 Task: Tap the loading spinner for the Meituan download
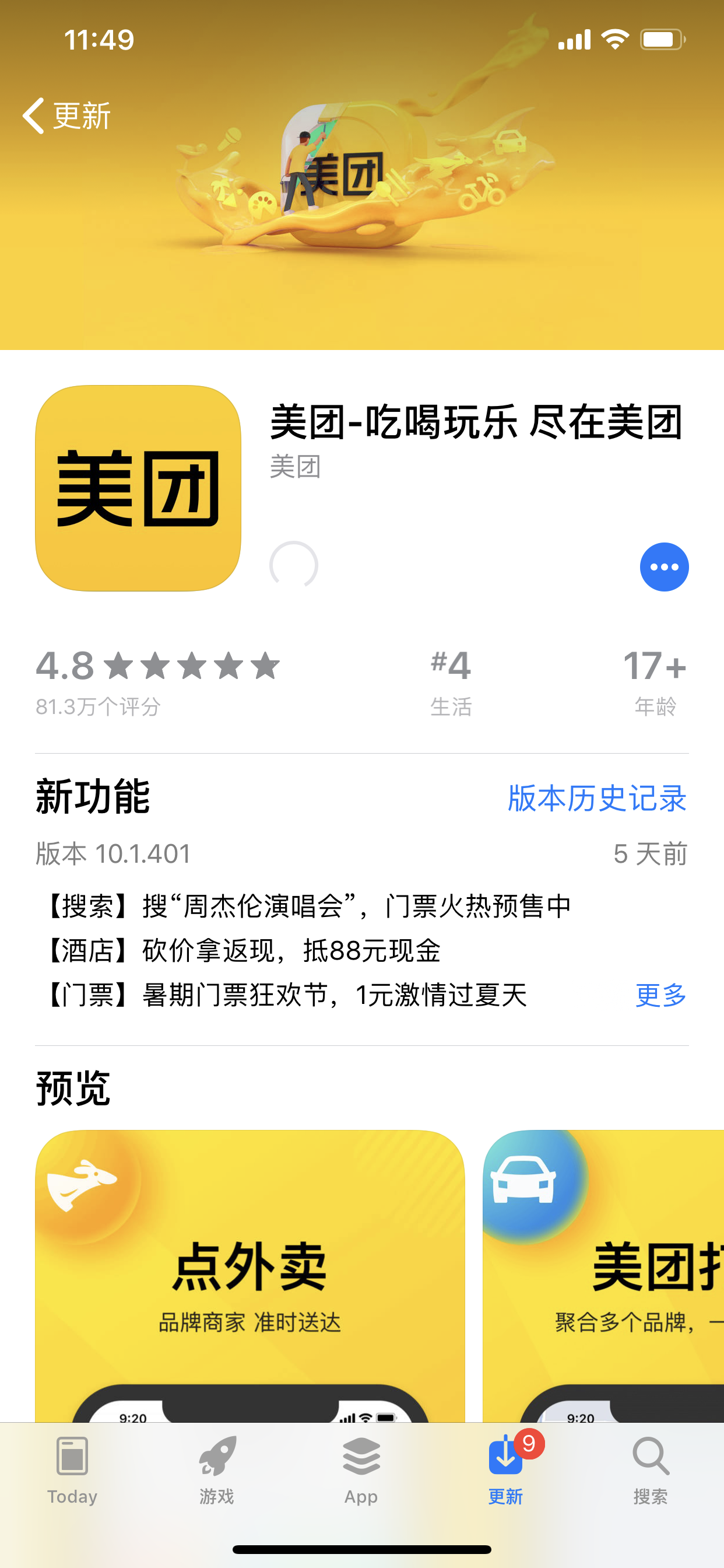tap(294, 565)
